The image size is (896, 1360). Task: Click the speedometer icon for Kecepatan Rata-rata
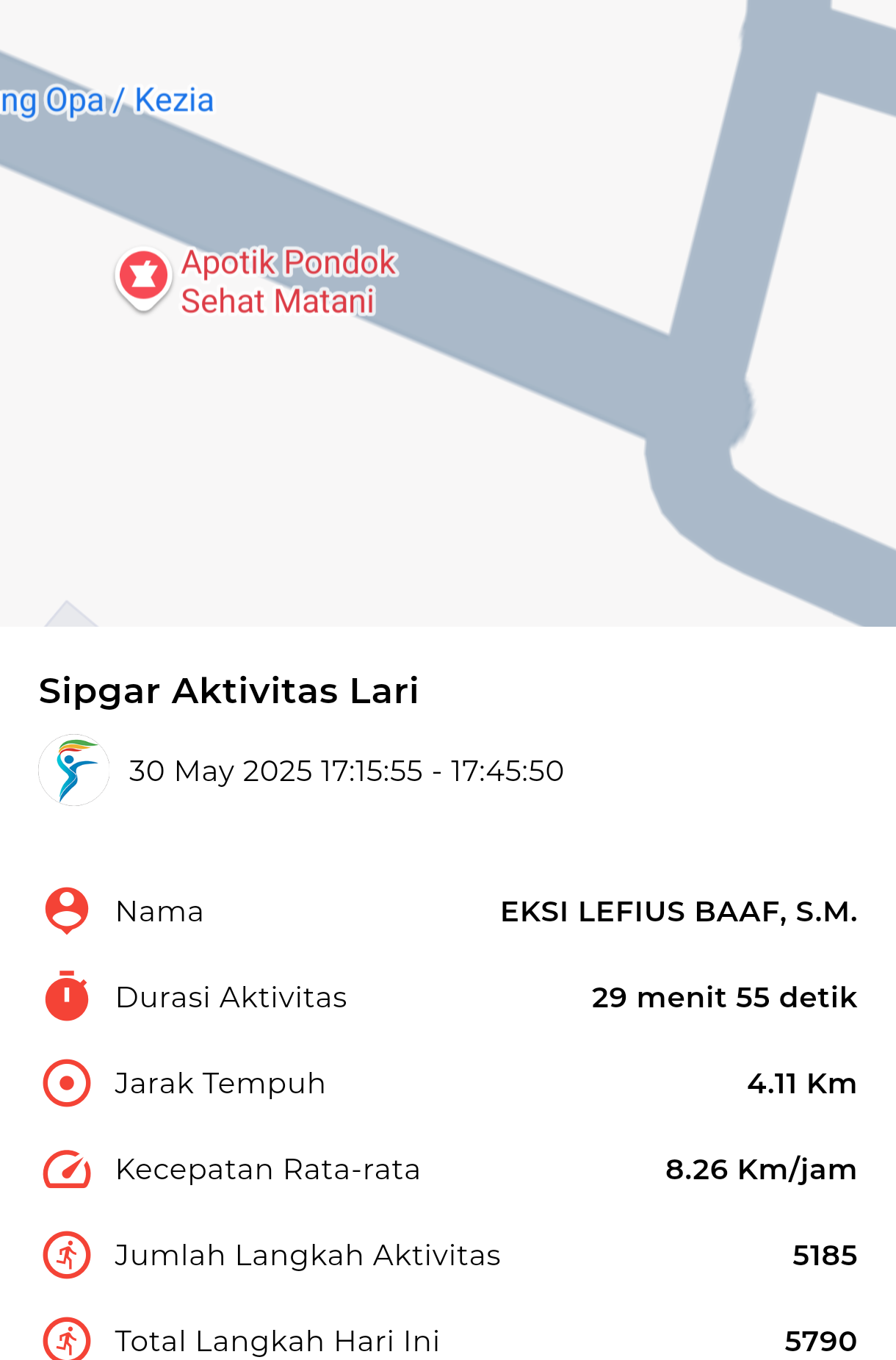(65, 1168)
